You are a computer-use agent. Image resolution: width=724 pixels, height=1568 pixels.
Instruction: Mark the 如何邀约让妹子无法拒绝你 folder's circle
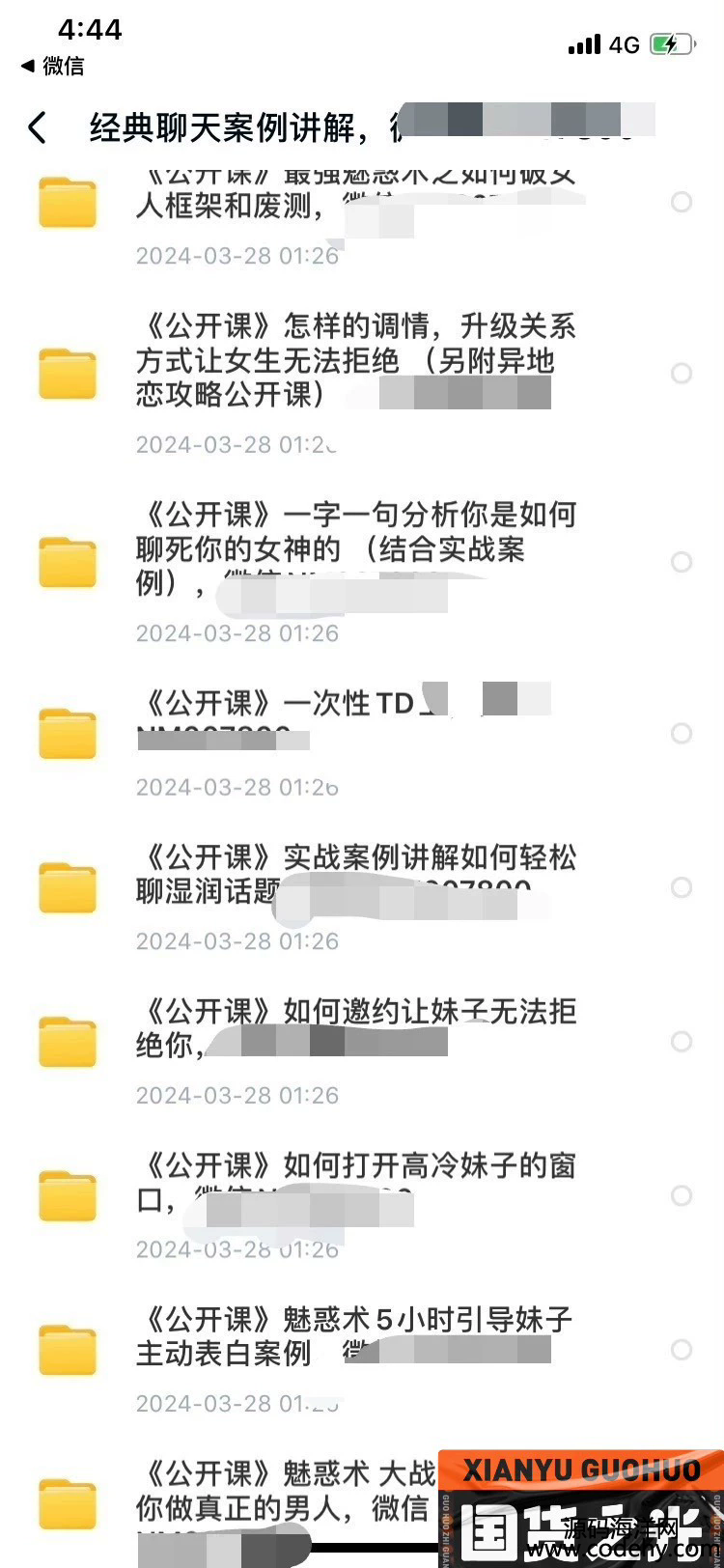pyautogui.click(x=682, y=1042)
